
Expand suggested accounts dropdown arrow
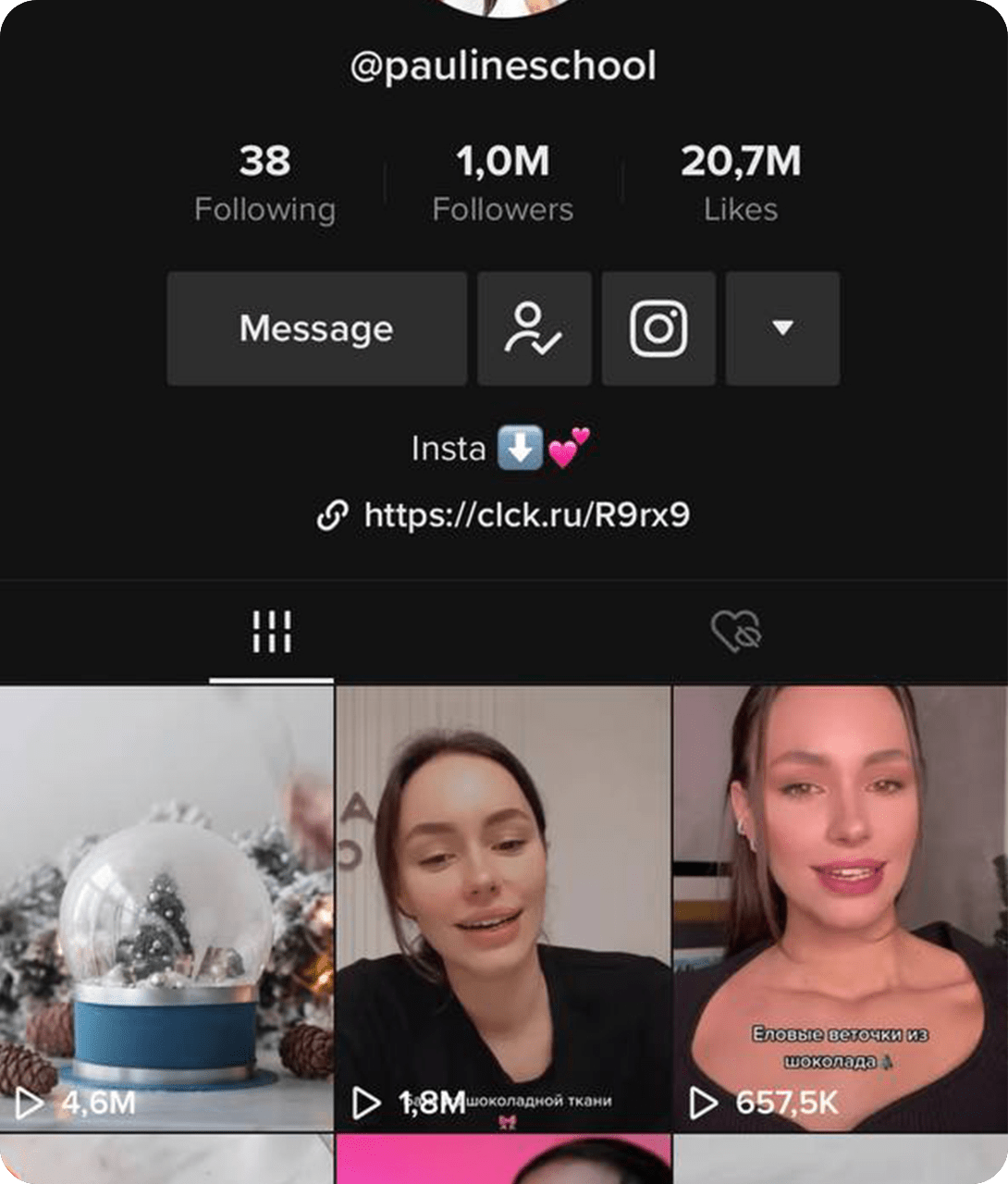(x=782, y=328)
